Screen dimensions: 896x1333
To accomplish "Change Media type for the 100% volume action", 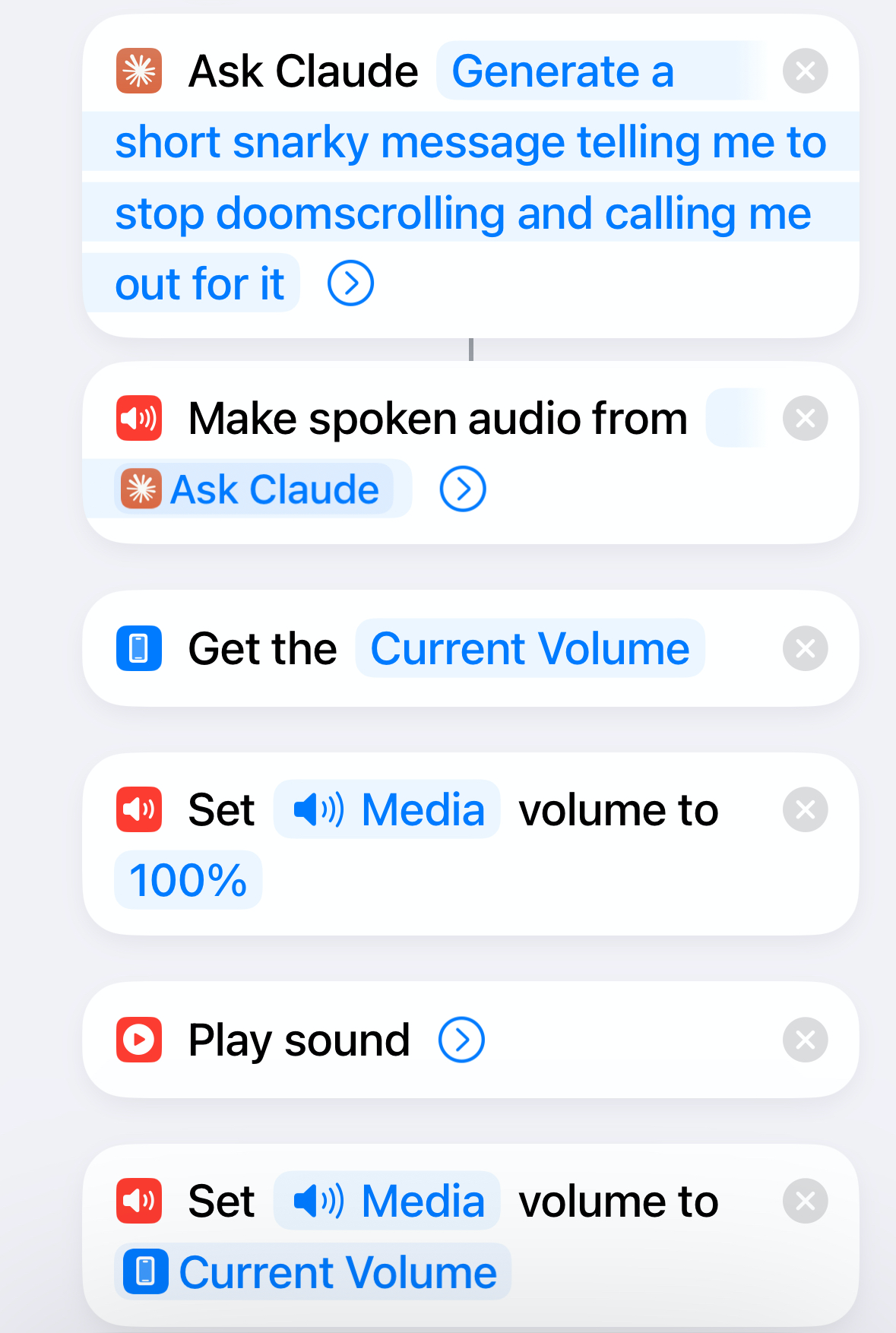I will point(388,809).
